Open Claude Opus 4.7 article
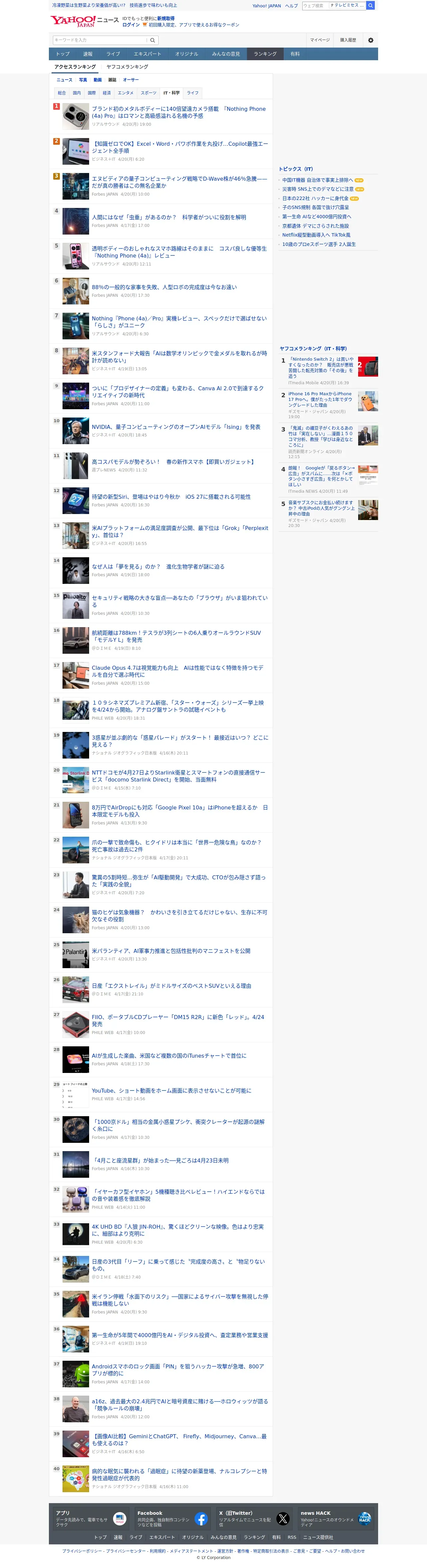This screenshot has height=1568, width=427. coord(178,671)
